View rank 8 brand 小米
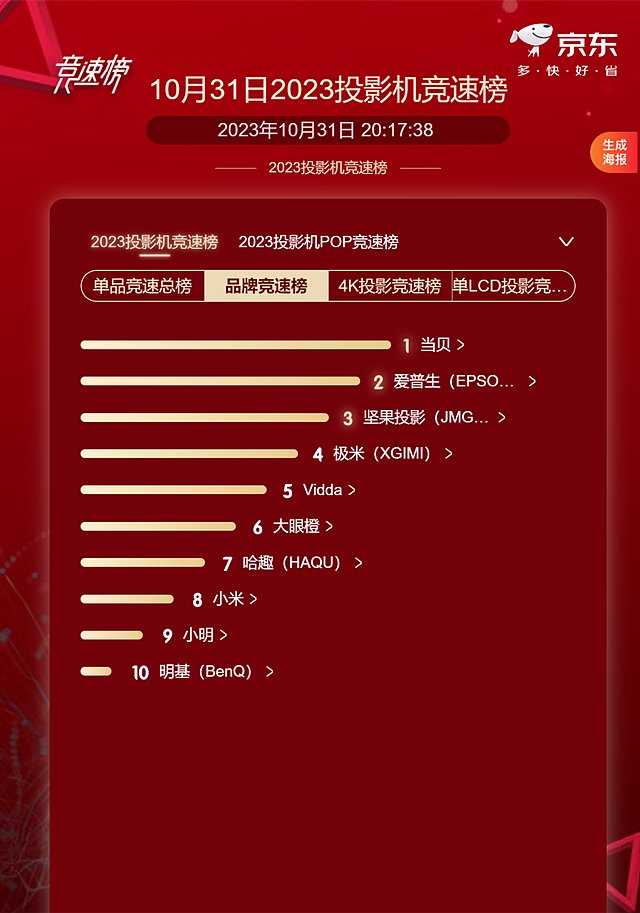This screenshot has width=640, height=913. (x=234, y=599)
